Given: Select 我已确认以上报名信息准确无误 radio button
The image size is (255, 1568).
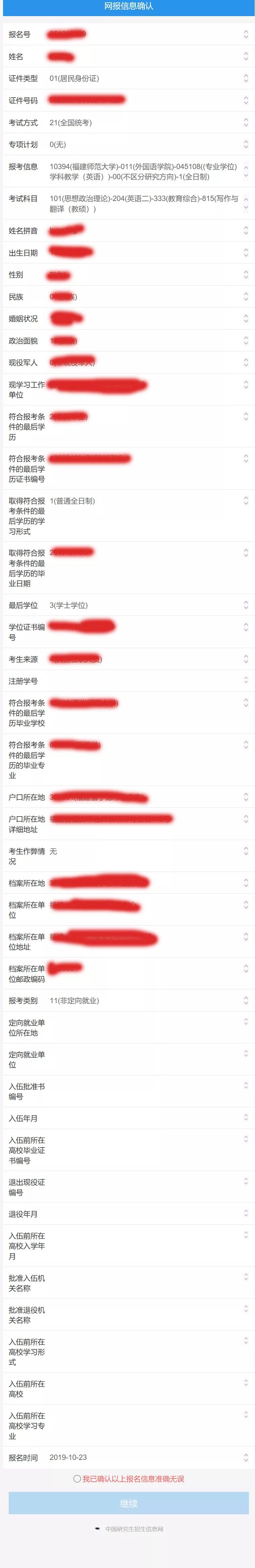Looking at the screenshot, I should [77, 1478].
